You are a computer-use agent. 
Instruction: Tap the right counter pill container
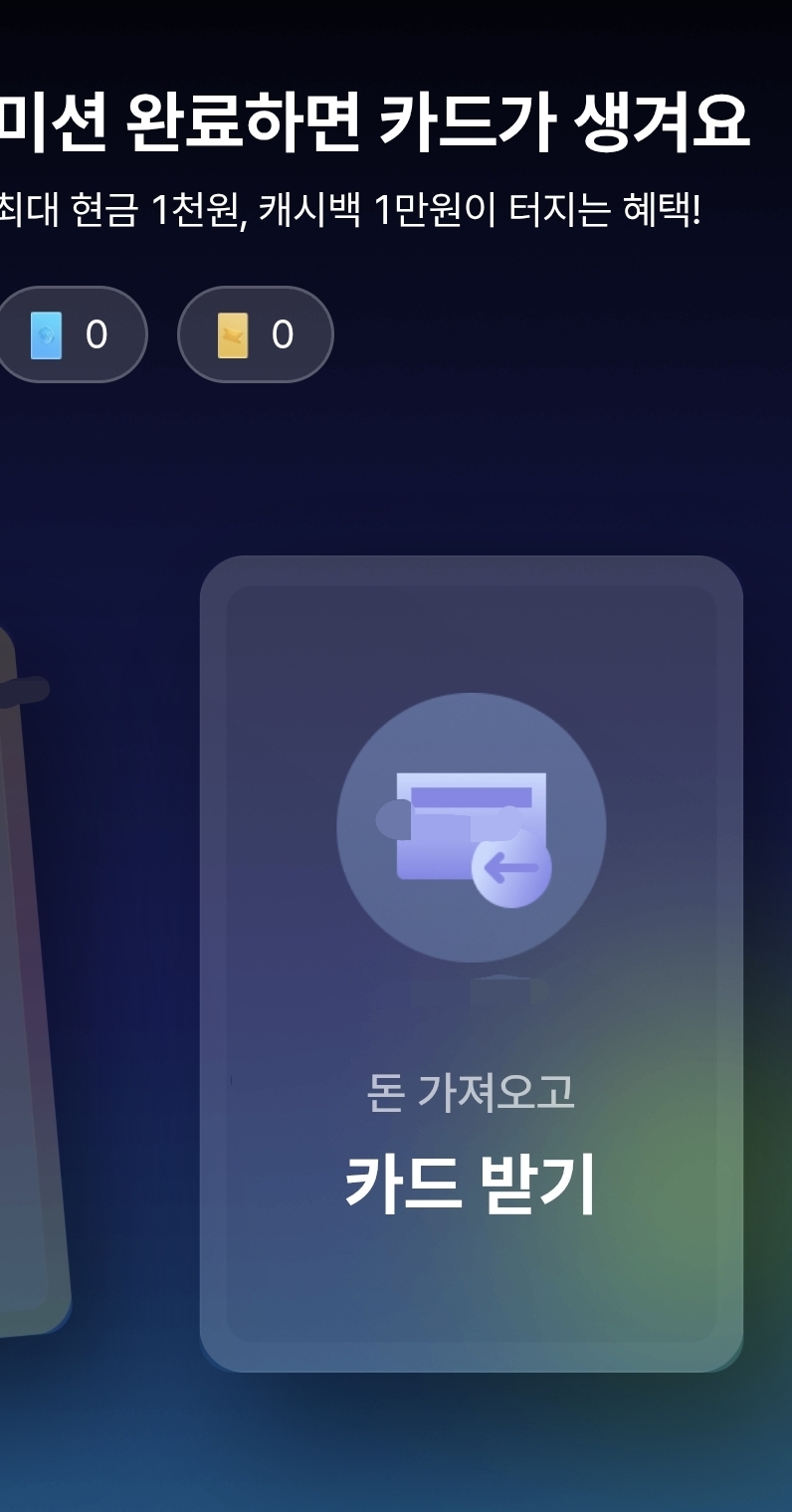(x=254, y=333)
